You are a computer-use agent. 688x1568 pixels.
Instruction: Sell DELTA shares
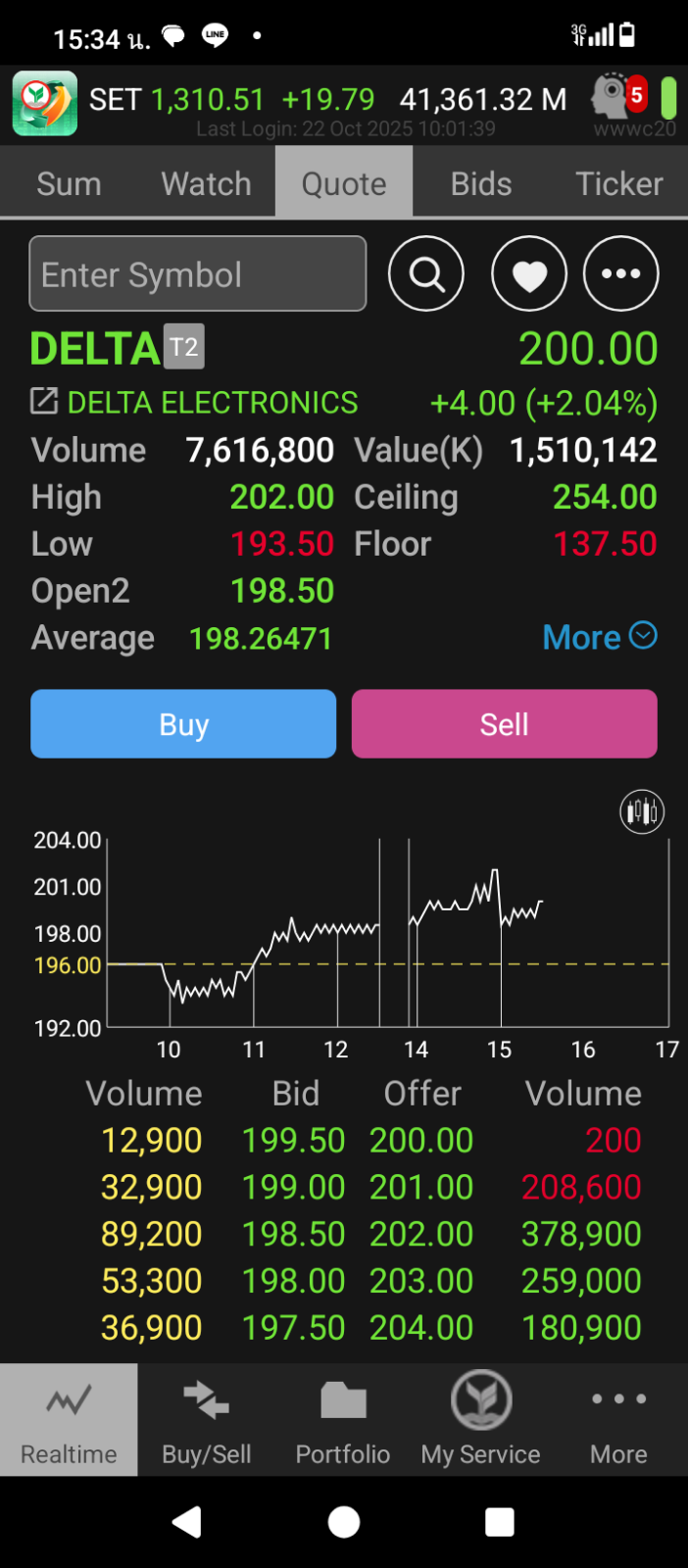pyautogui.click(x=504, y=724)
